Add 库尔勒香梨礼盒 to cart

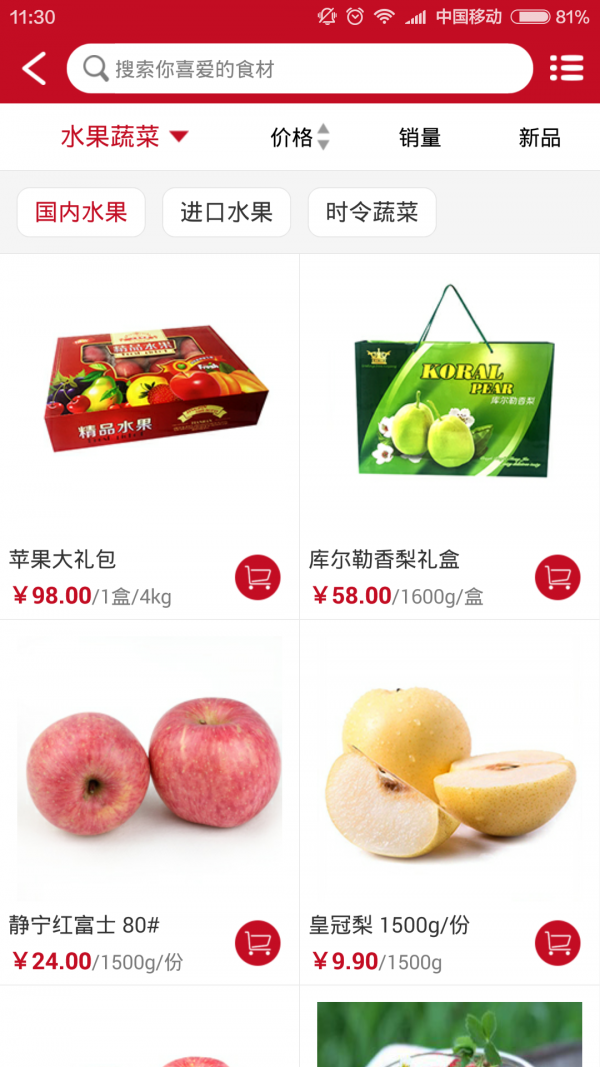click(558, 577)
